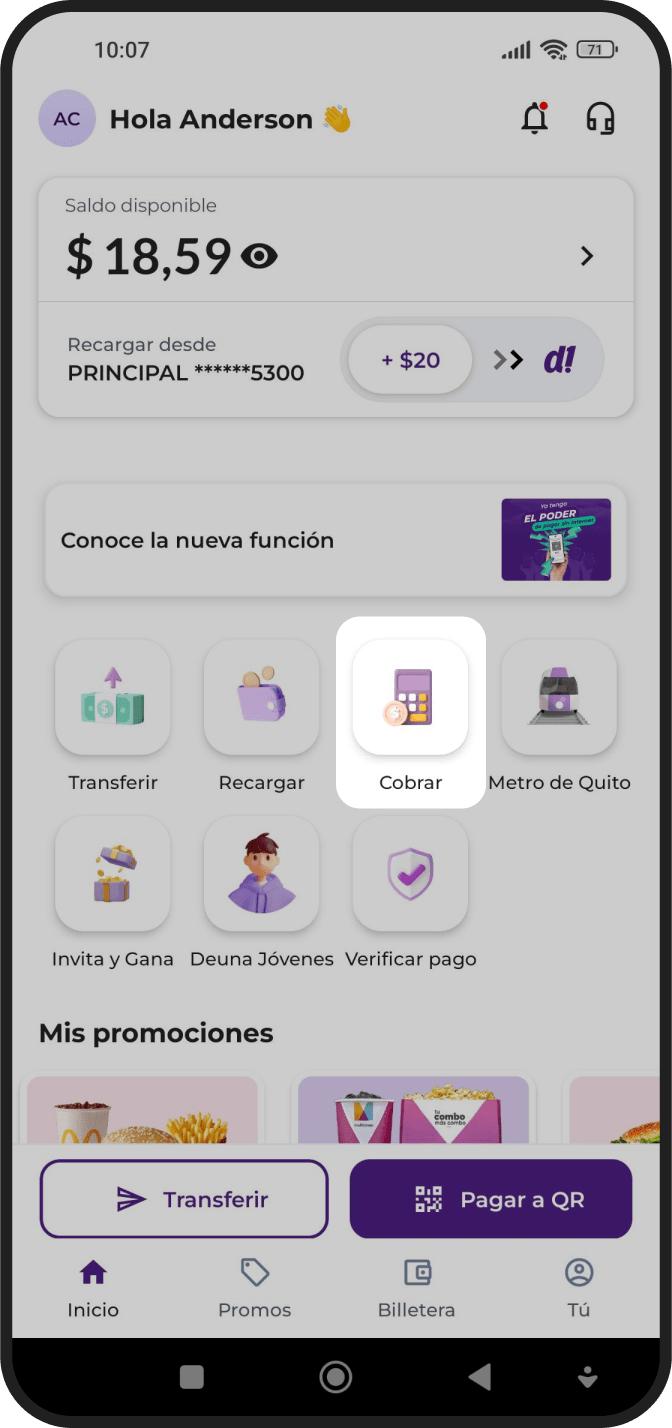This screenshot has height=1428, width=672.
Task: Open Metro de Quito
Action: pyautogui.click(x=559, y=697)
